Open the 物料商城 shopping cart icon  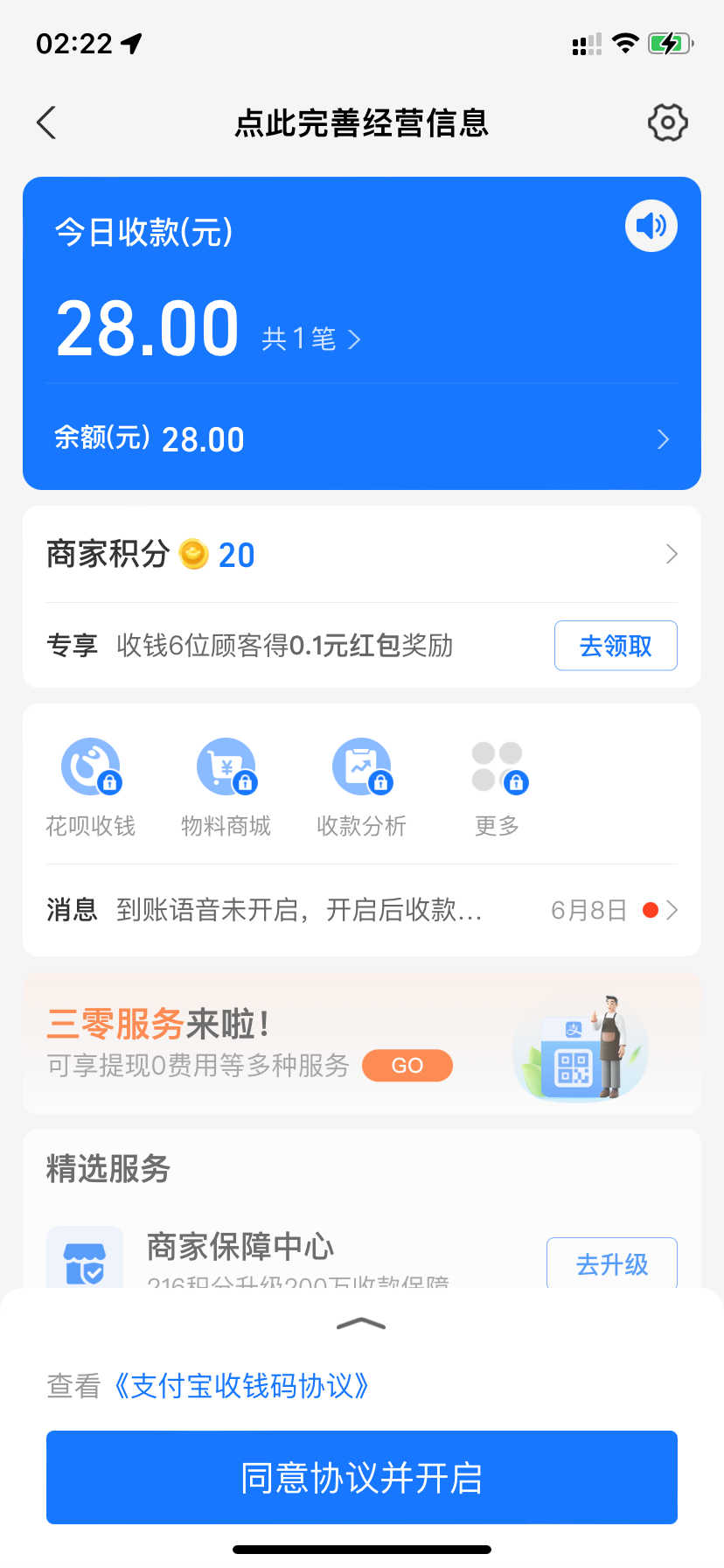(226, 766)
